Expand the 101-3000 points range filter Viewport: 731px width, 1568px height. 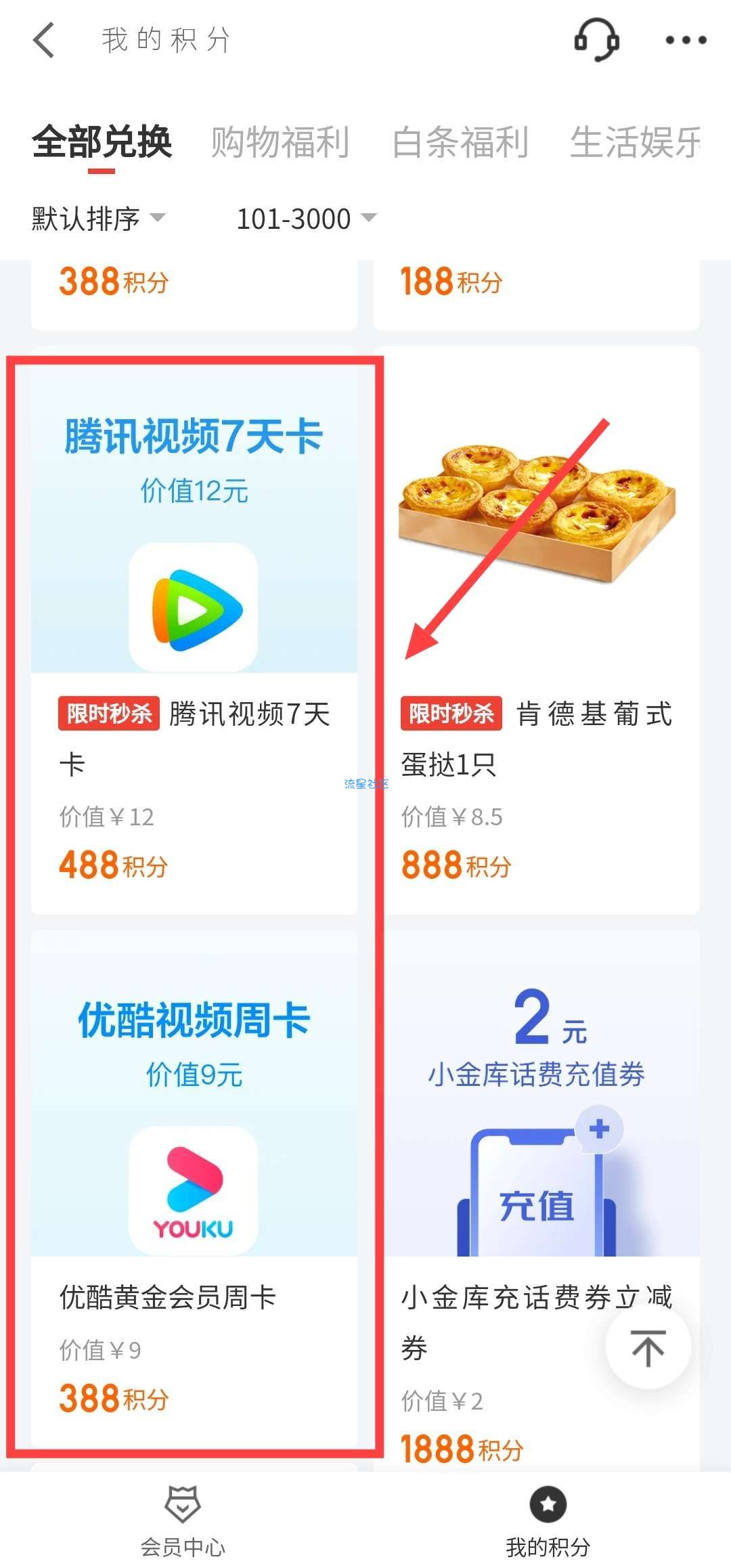306,219
